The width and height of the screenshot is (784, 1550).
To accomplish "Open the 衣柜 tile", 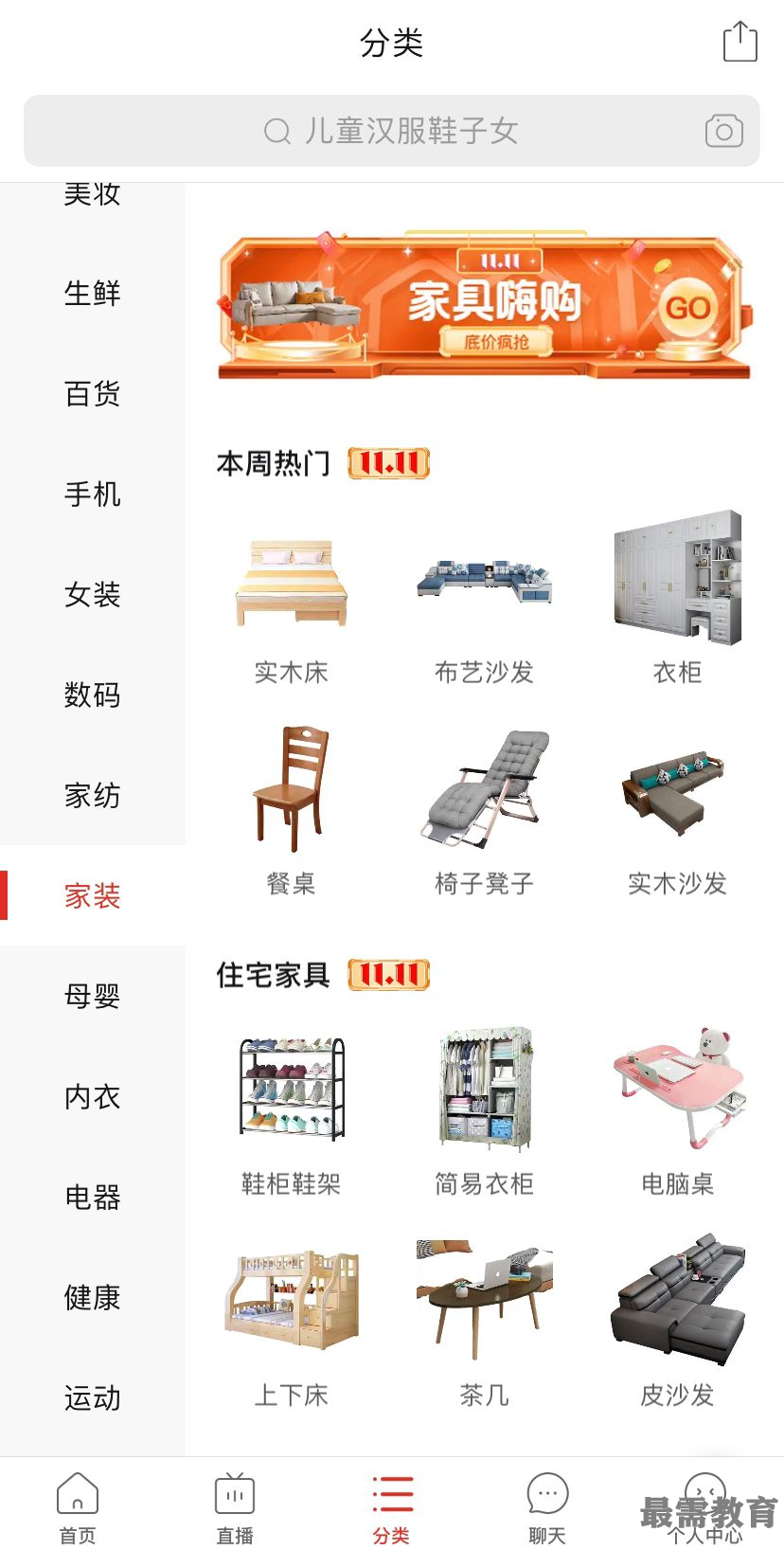I will point(677,599).
